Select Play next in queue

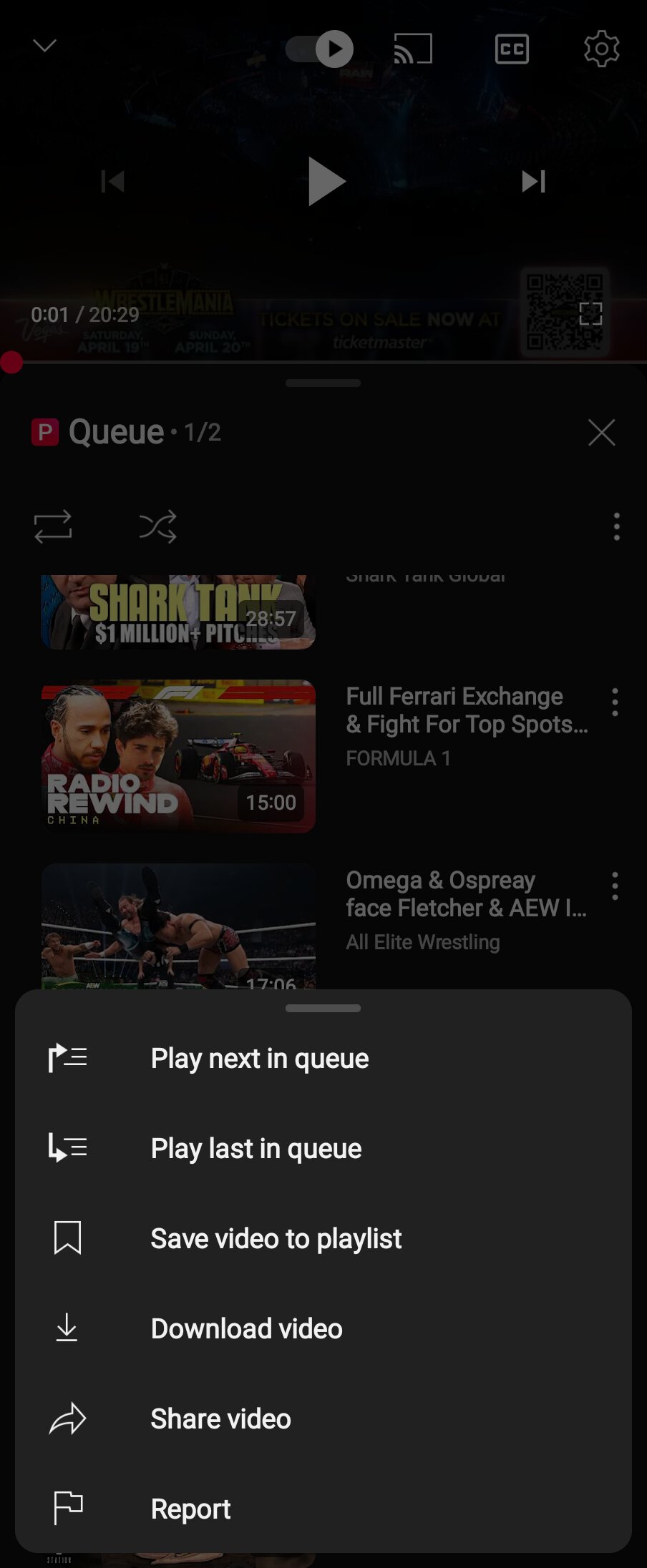pos(259,1058)
